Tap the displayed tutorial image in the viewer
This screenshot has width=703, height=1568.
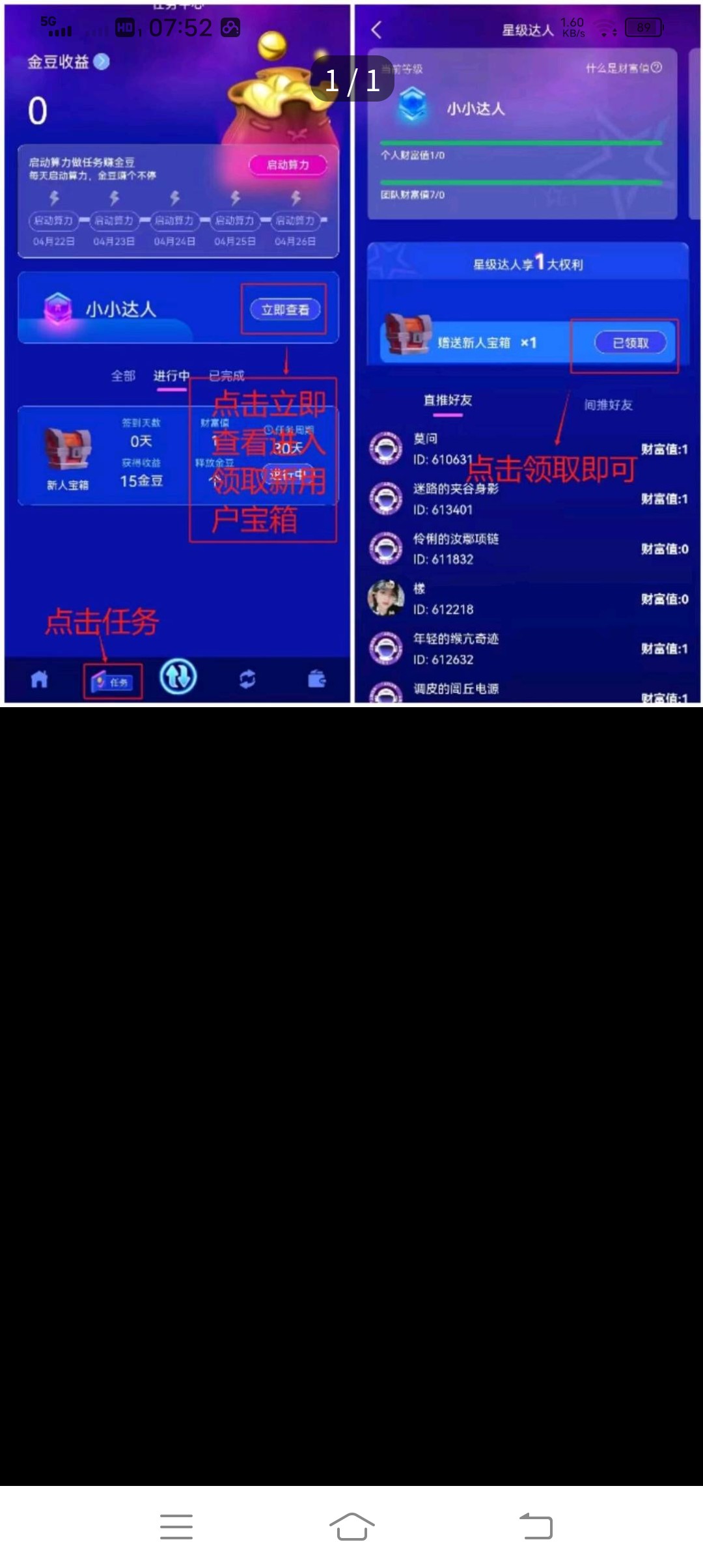(x=351, y=353)
